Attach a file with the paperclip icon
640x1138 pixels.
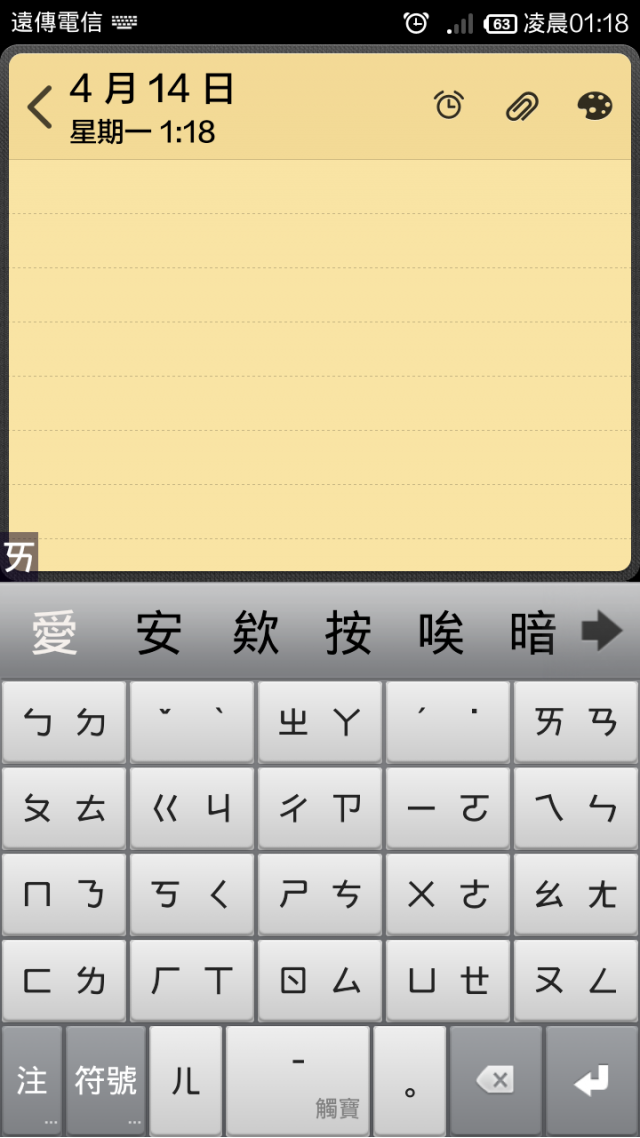click(521, 105)
